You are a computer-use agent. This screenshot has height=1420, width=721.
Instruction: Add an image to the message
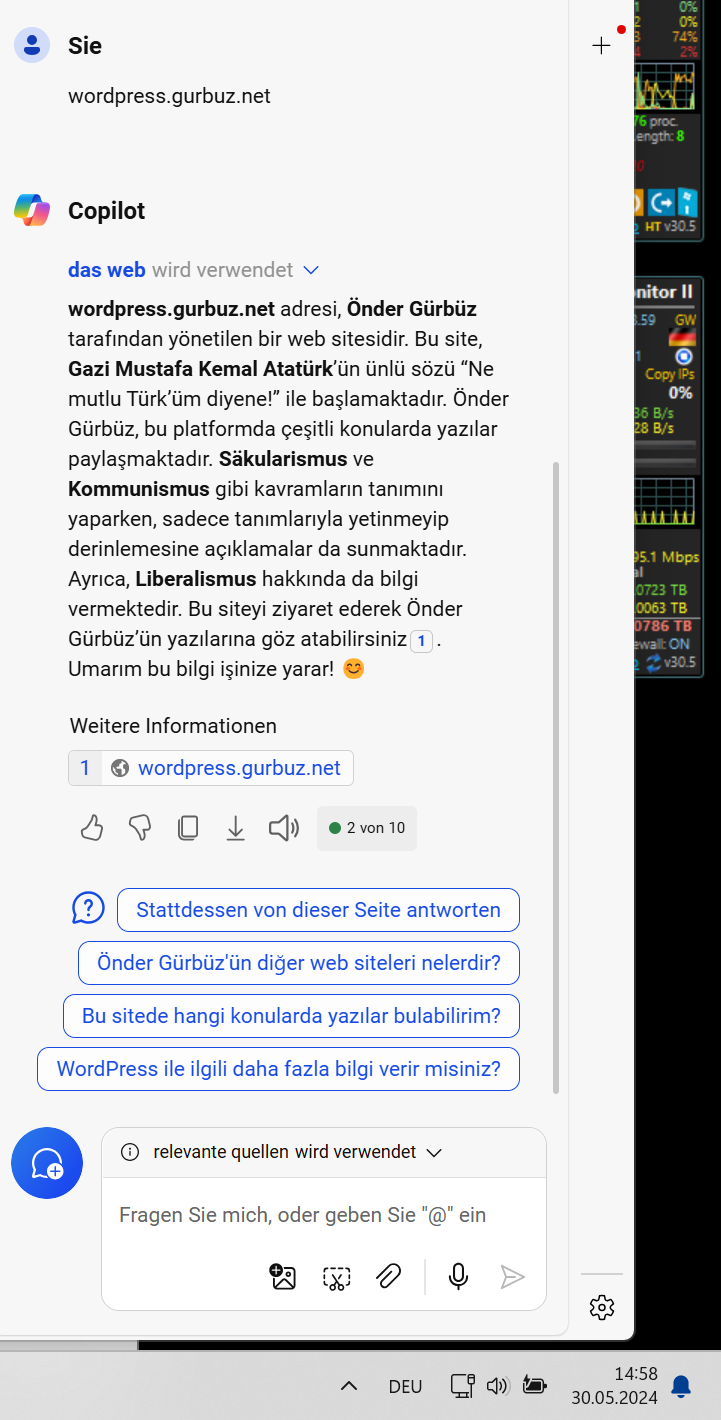[x=283, y=1277]
